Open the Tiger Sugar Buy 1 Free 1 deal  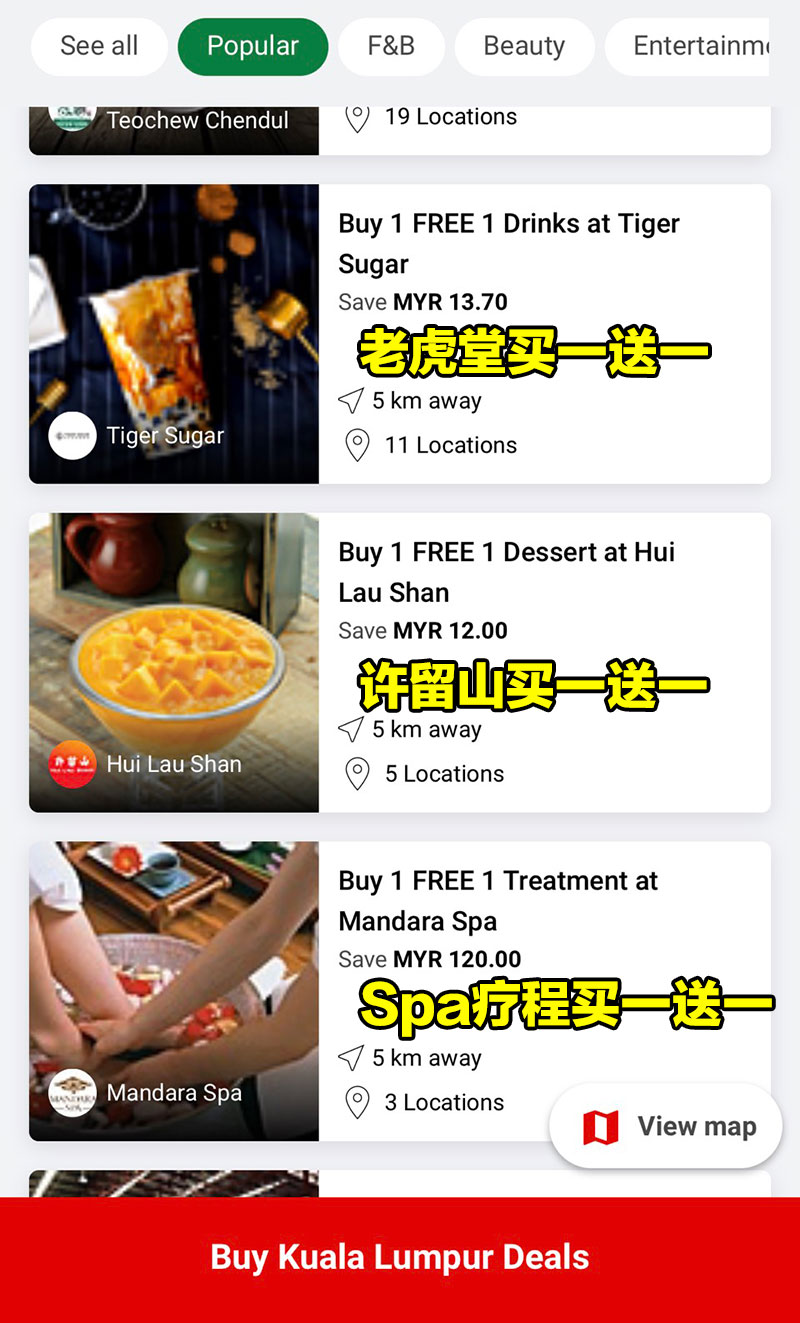pos(400,334)
